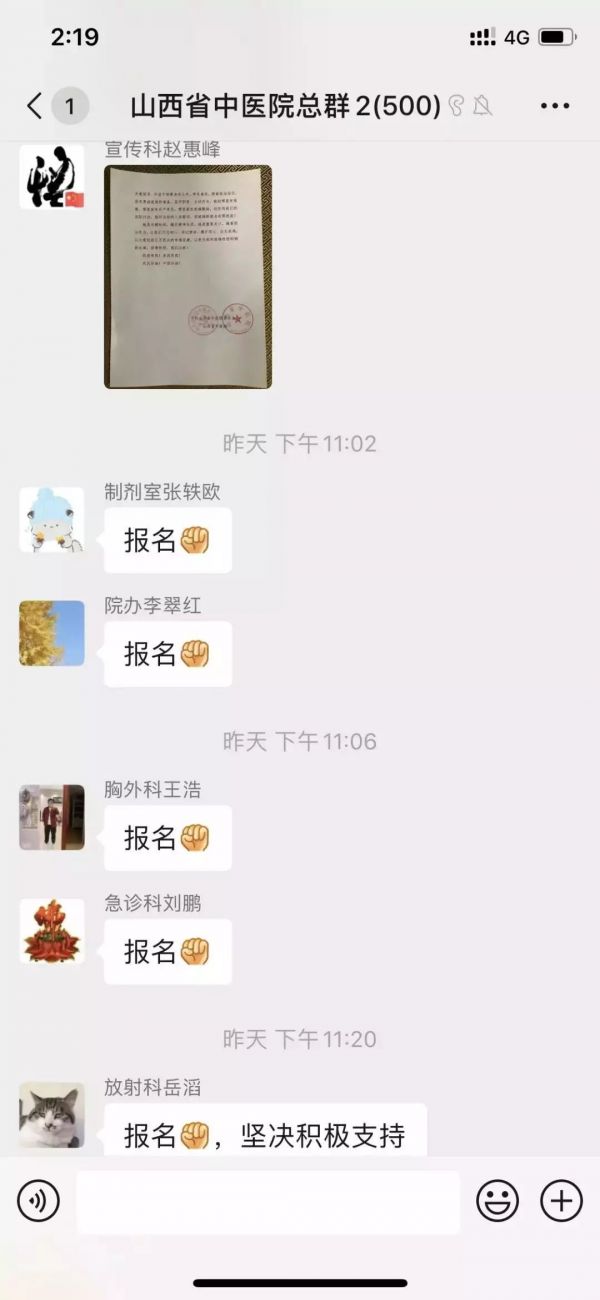Open 院办李翠红's avatar profile
The image size is (600, 1300).
(x=52, y=633)
